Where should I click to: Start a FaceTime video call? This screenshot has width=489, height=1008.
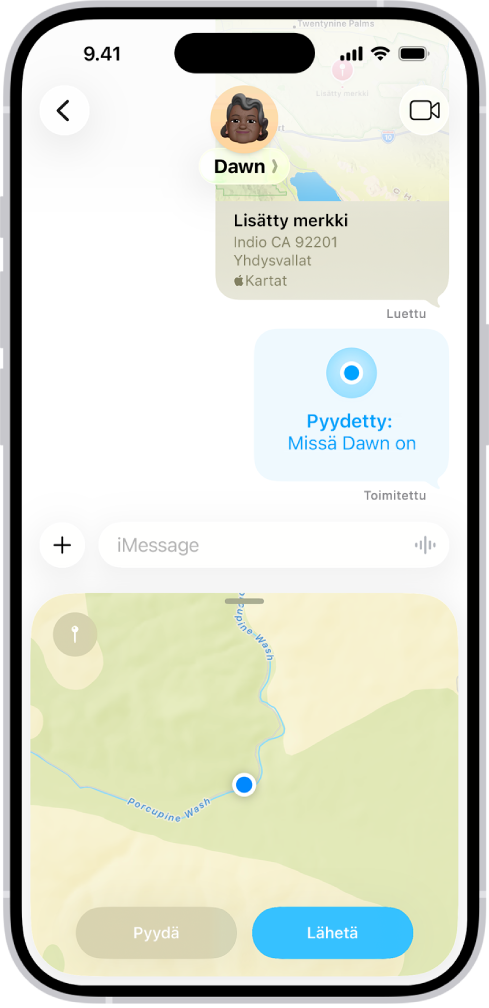click(x=424, y=111)
